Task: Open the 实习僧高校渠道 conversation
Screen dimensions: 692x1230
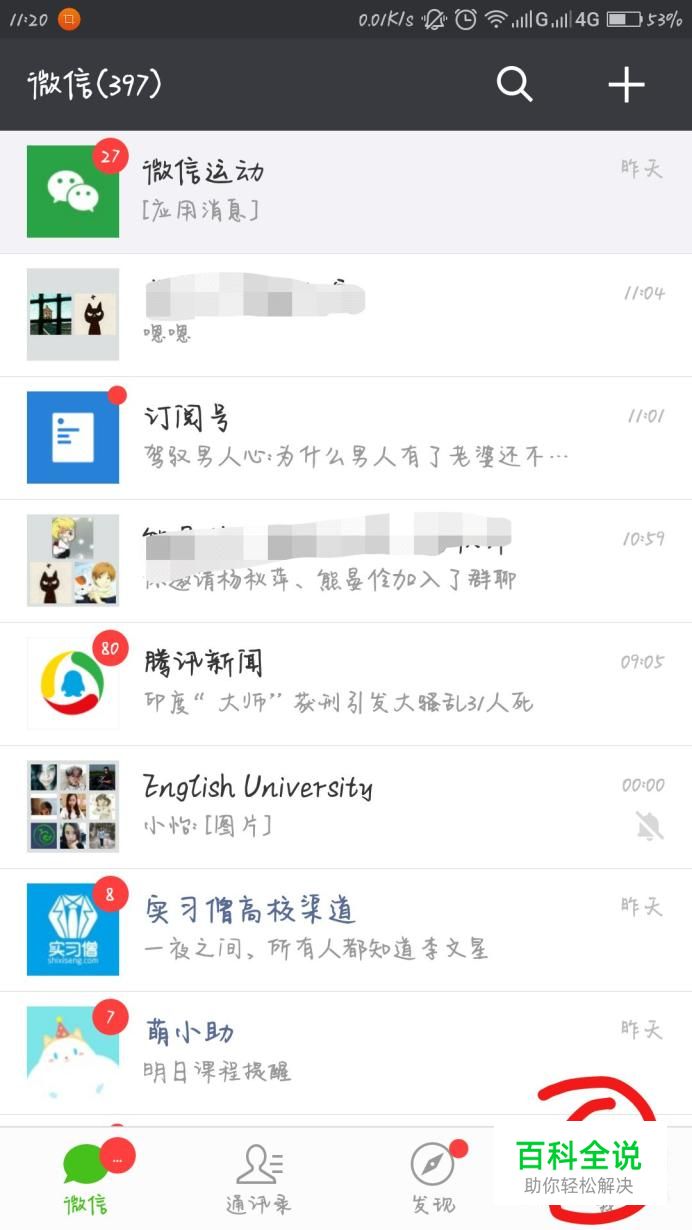Action: [346, 929]
